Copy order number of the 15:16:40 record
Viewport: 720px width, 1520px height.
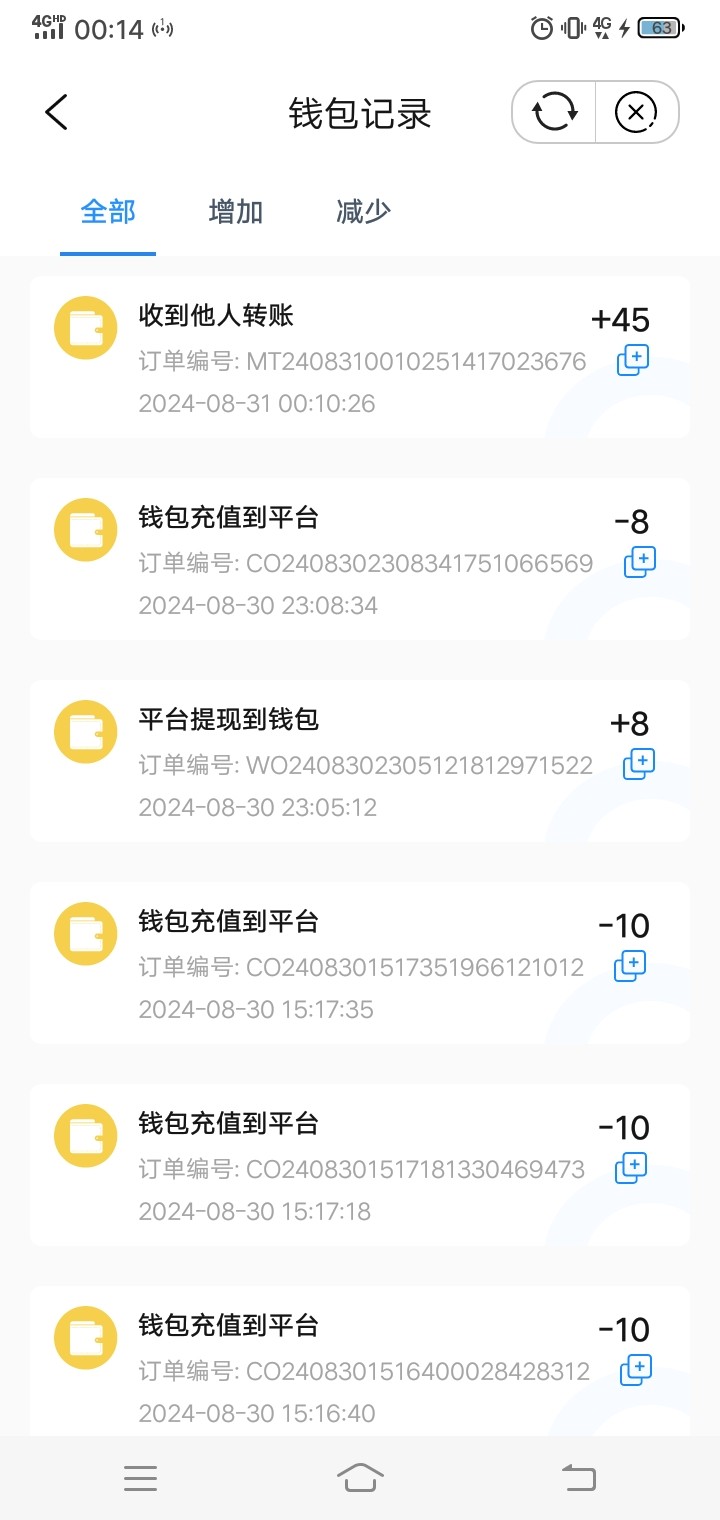pyautogui.click(x=636, y=1370)
